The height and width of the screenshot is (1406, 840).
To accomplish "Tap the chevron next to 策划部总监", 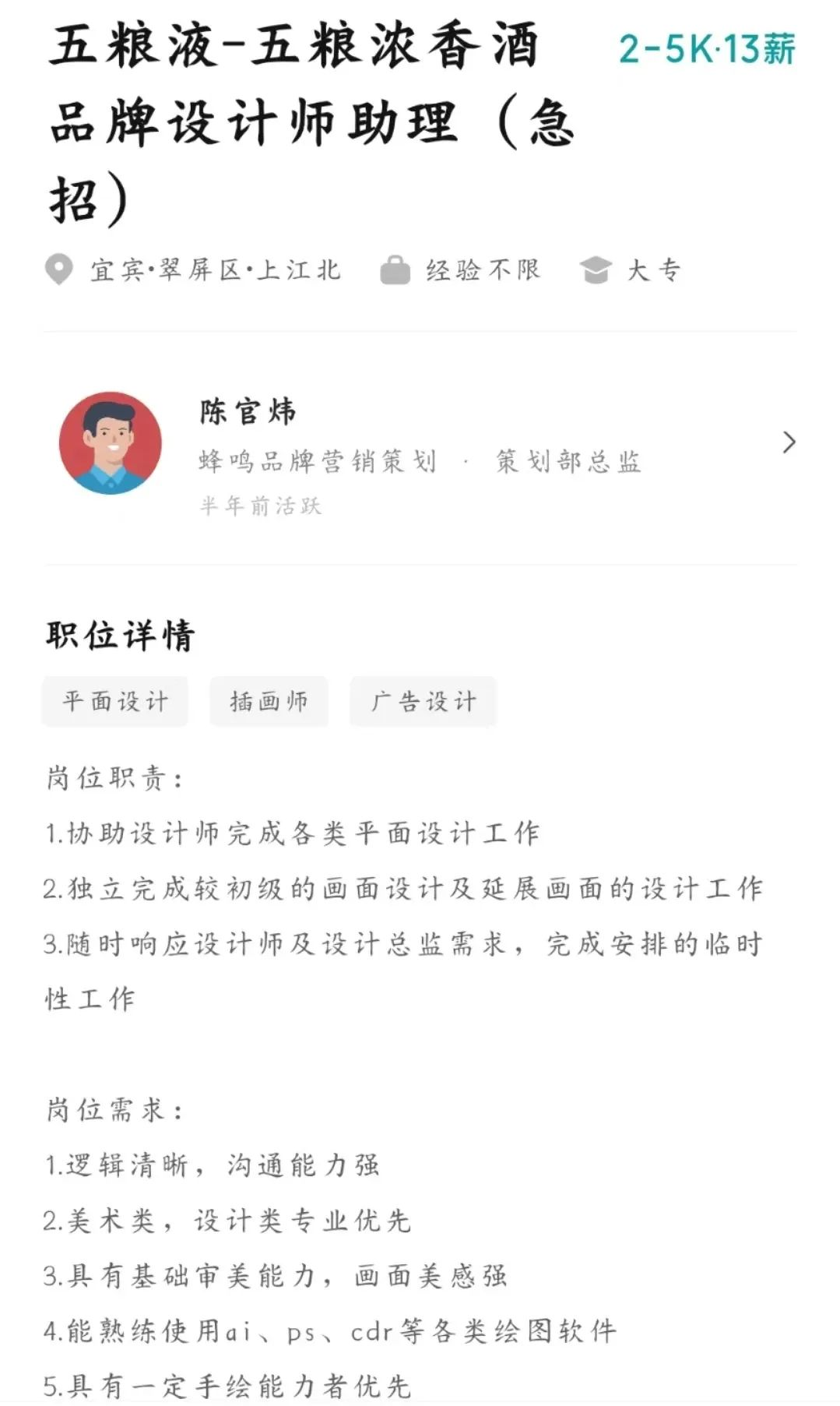I will [x=789, y=442].
